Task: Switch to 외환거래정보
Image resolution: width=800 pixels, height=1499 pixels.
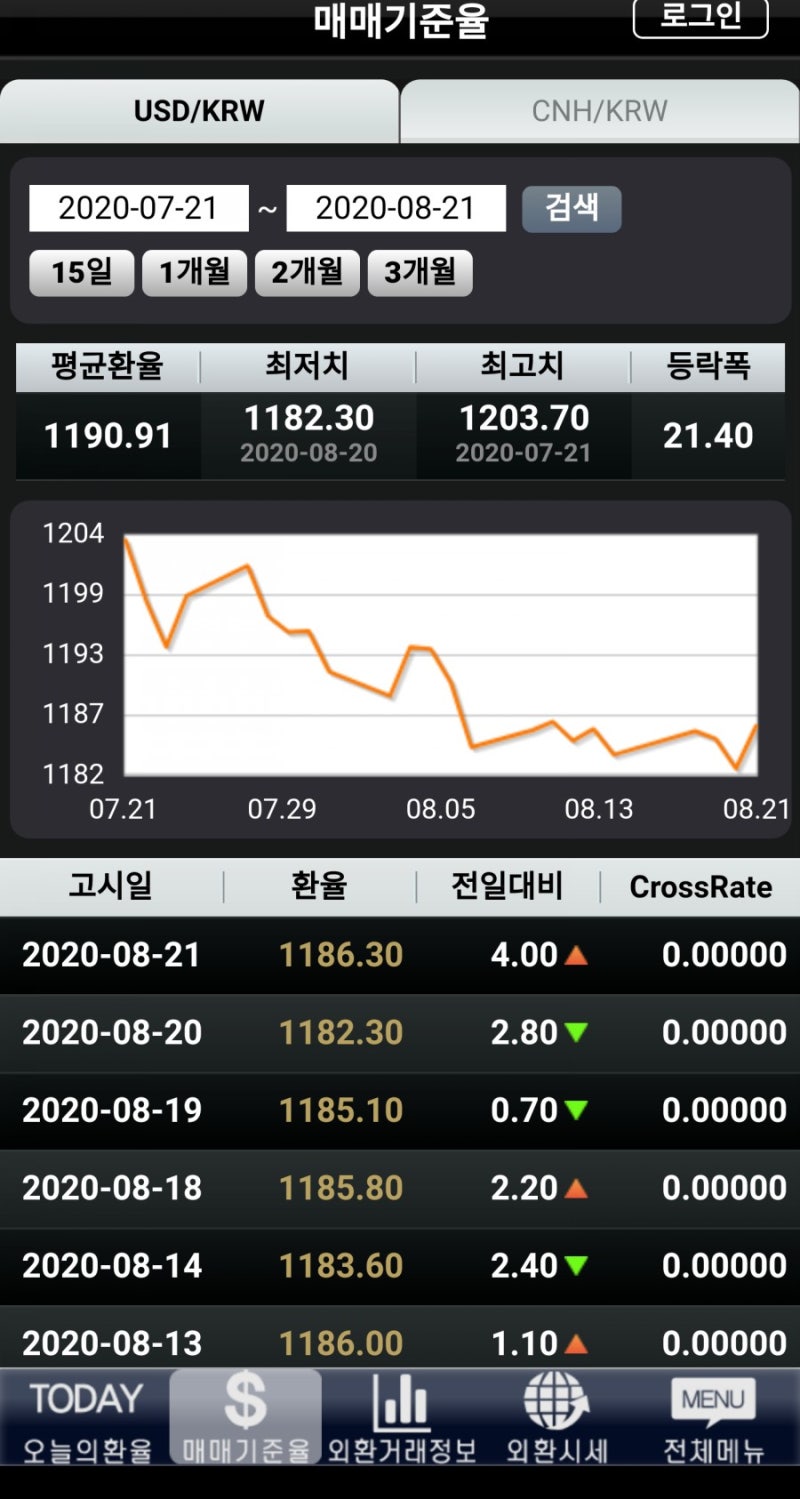Action: coord(402,1417)
